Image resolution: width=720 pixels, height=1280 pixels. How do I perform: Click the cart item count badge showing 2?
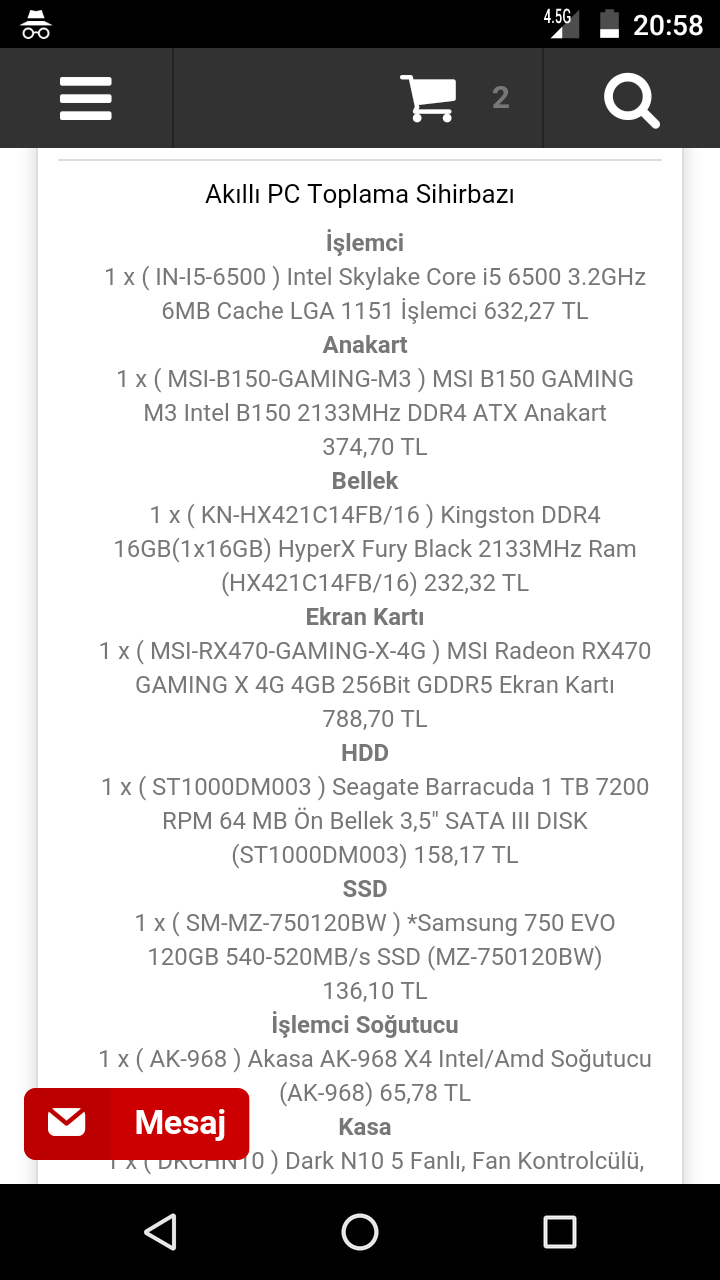tap(500, 98)
